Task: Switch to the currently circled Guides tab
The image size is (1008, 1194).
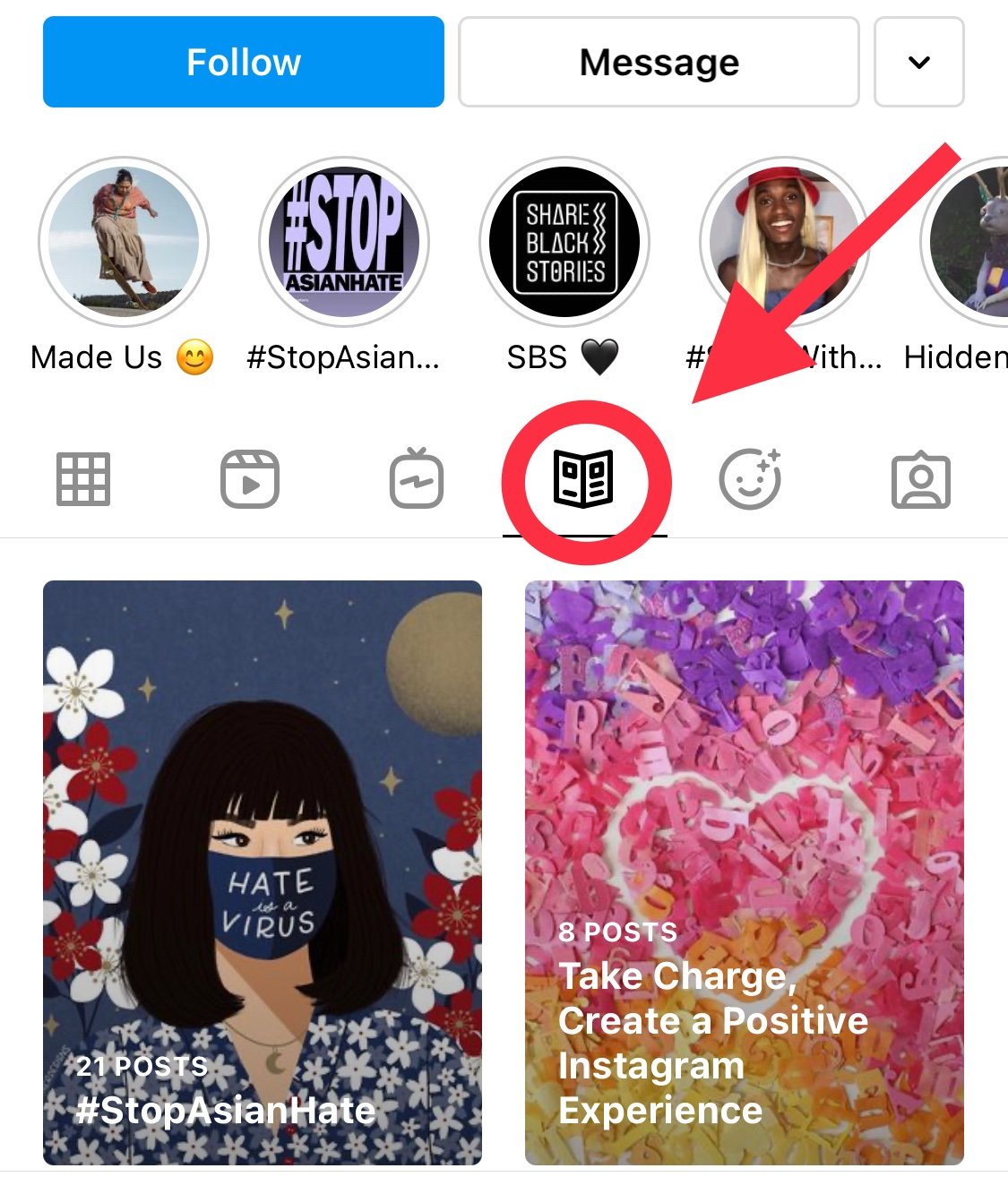Action: (x=584, y=481)
